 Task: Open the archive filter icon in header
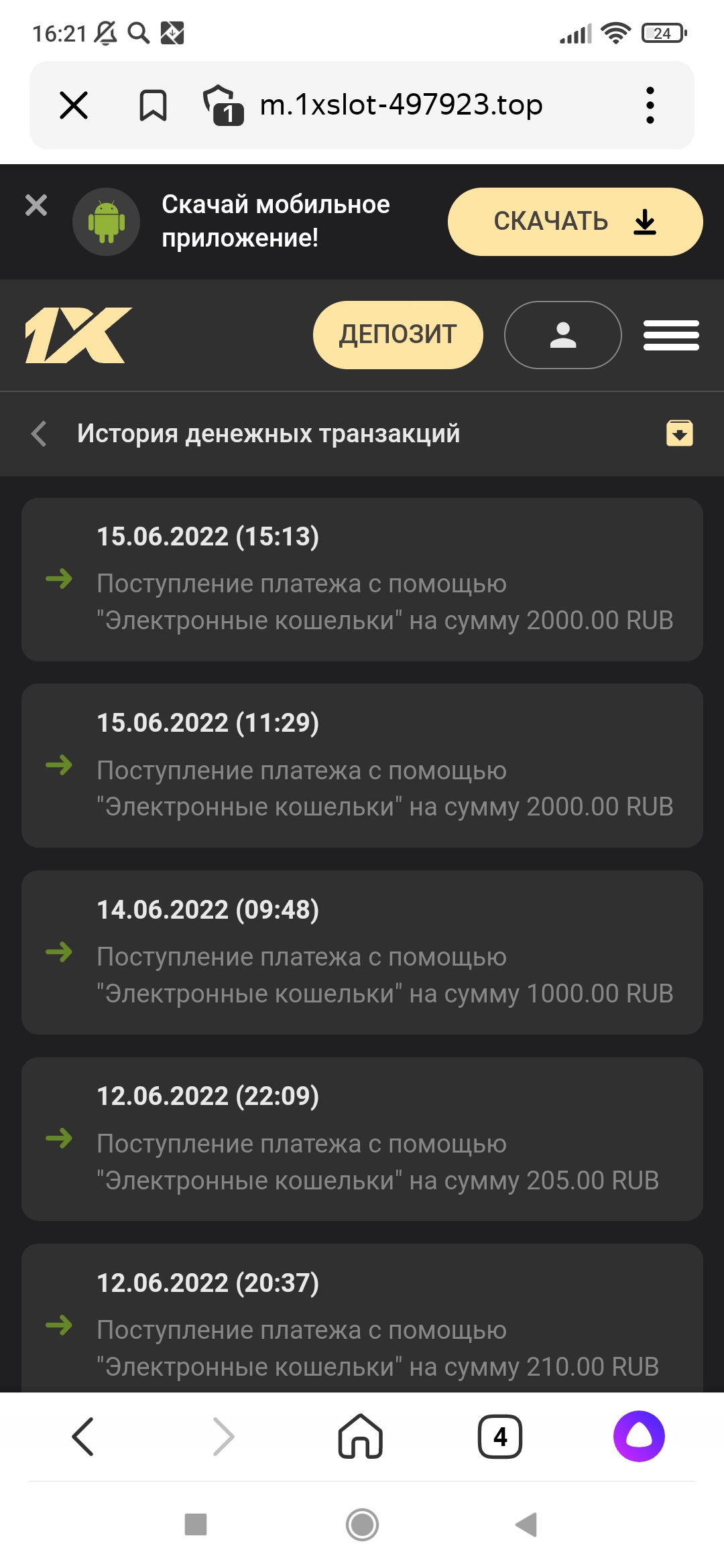click(679, 433)
